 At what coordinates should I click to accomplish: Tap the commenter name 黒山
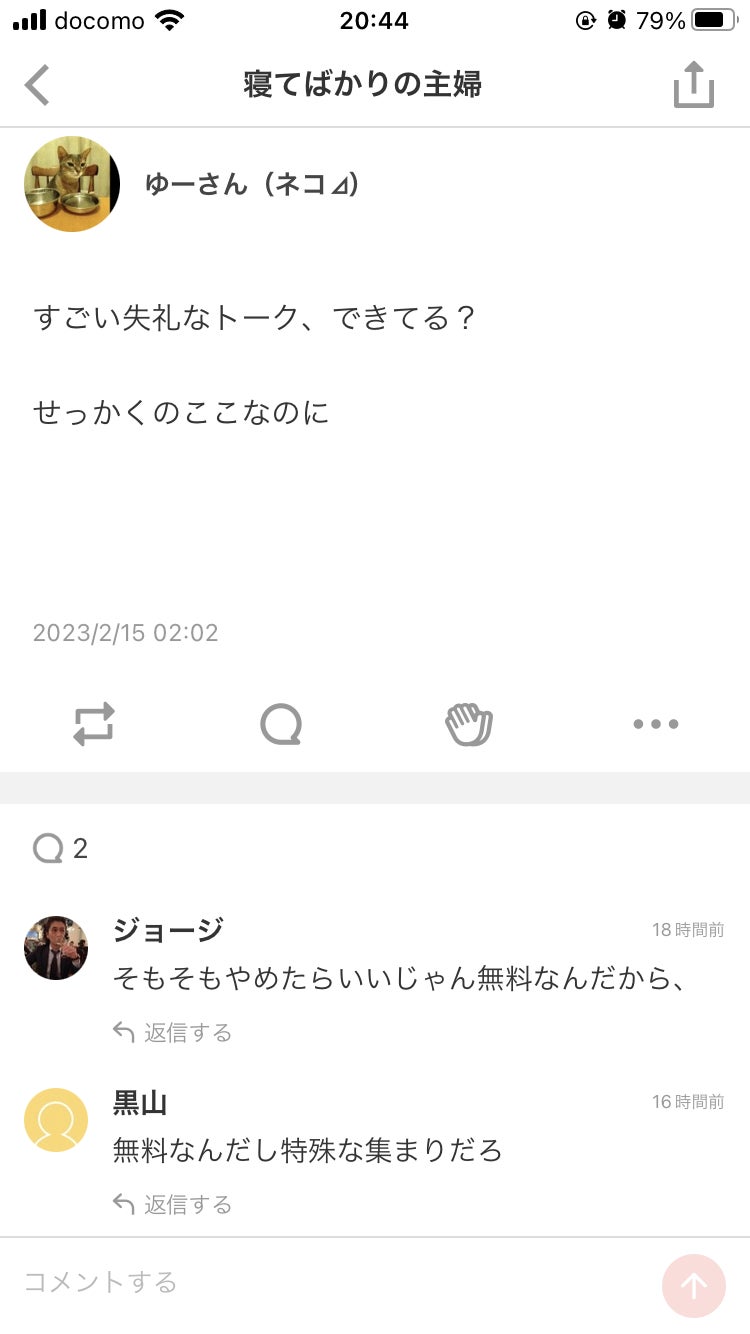140,1103
